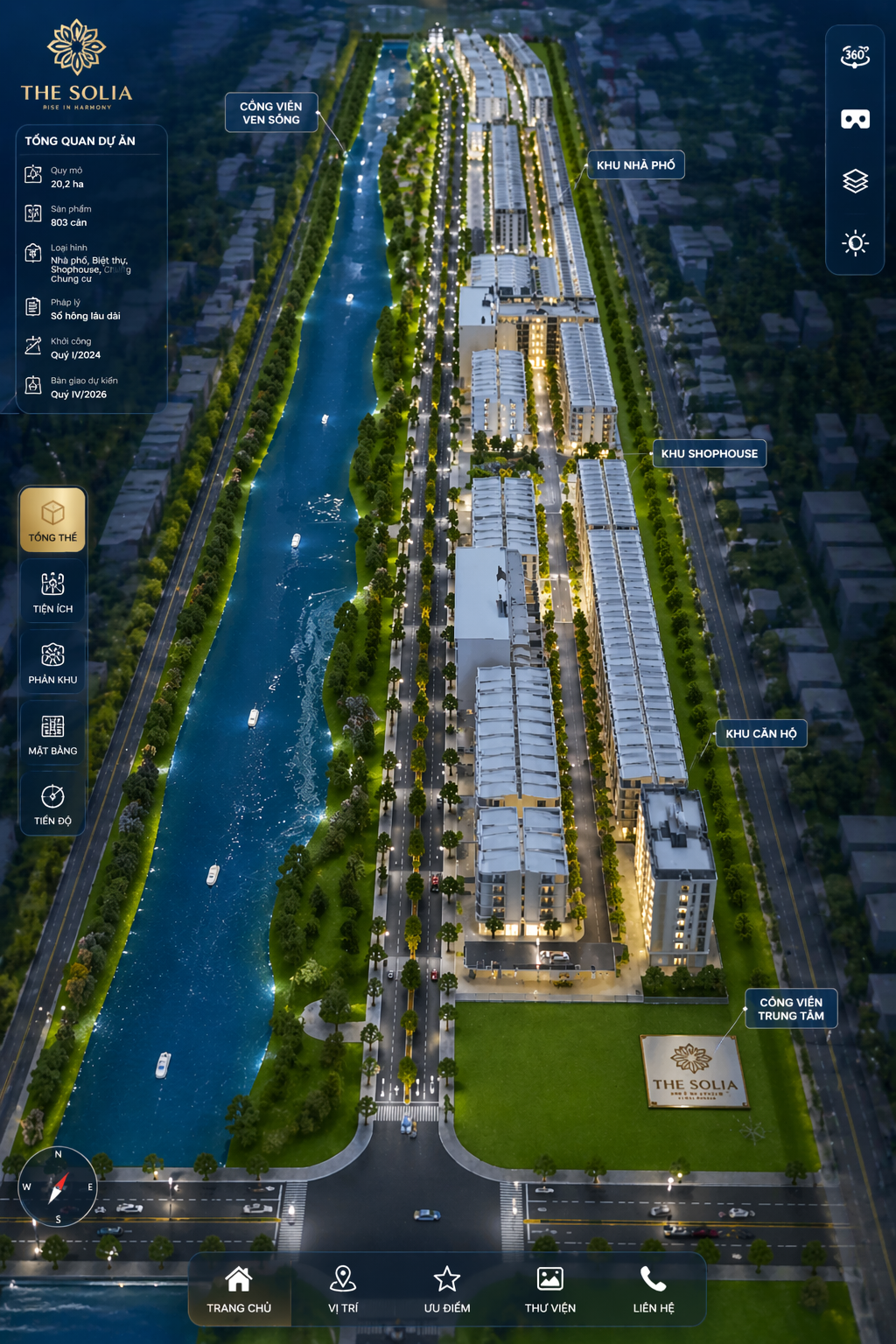Screen dimensions: 896x1344
Task: Select the Khu căn hộ marker
Action: coord(760,733)
